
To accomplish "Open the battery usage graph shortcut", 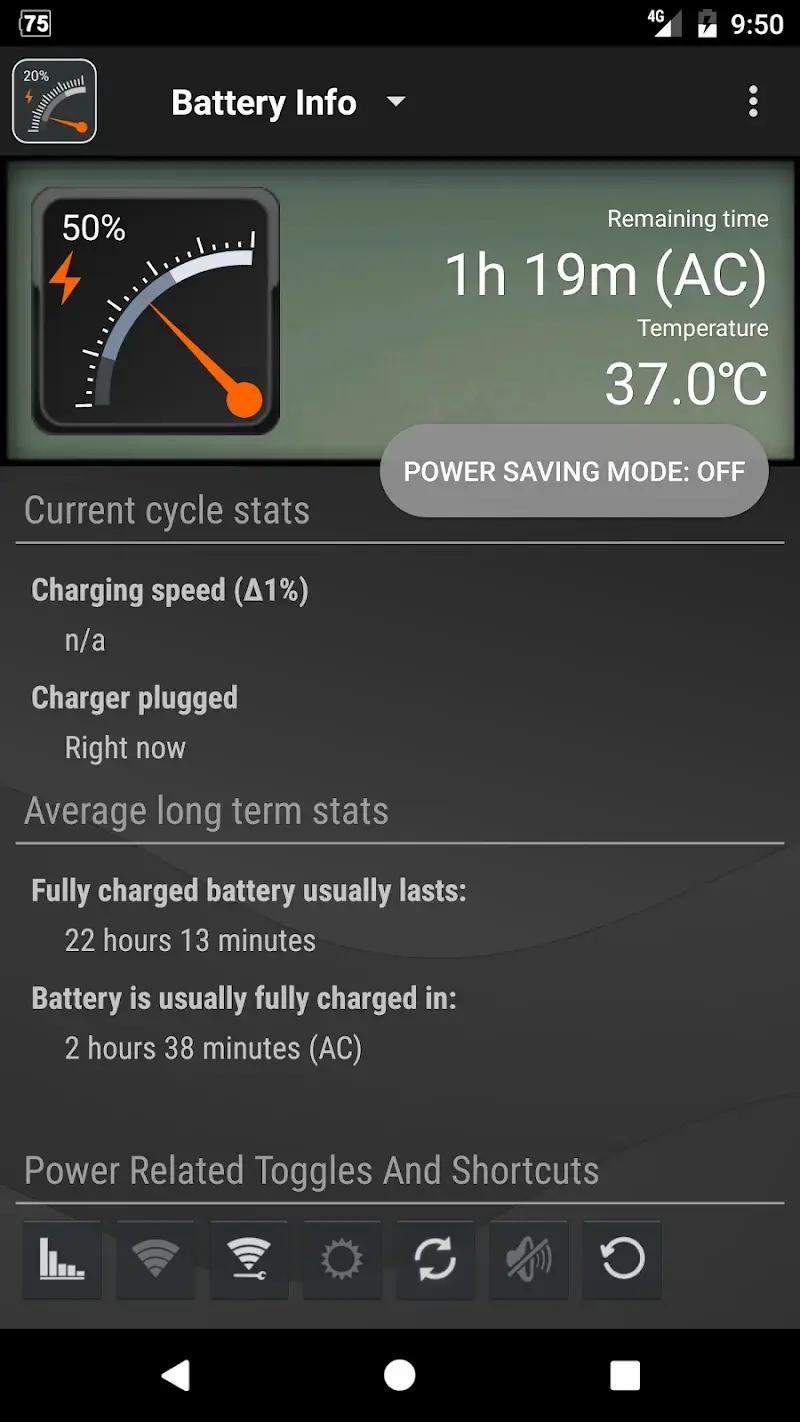I will click(x=61, y=1260).
